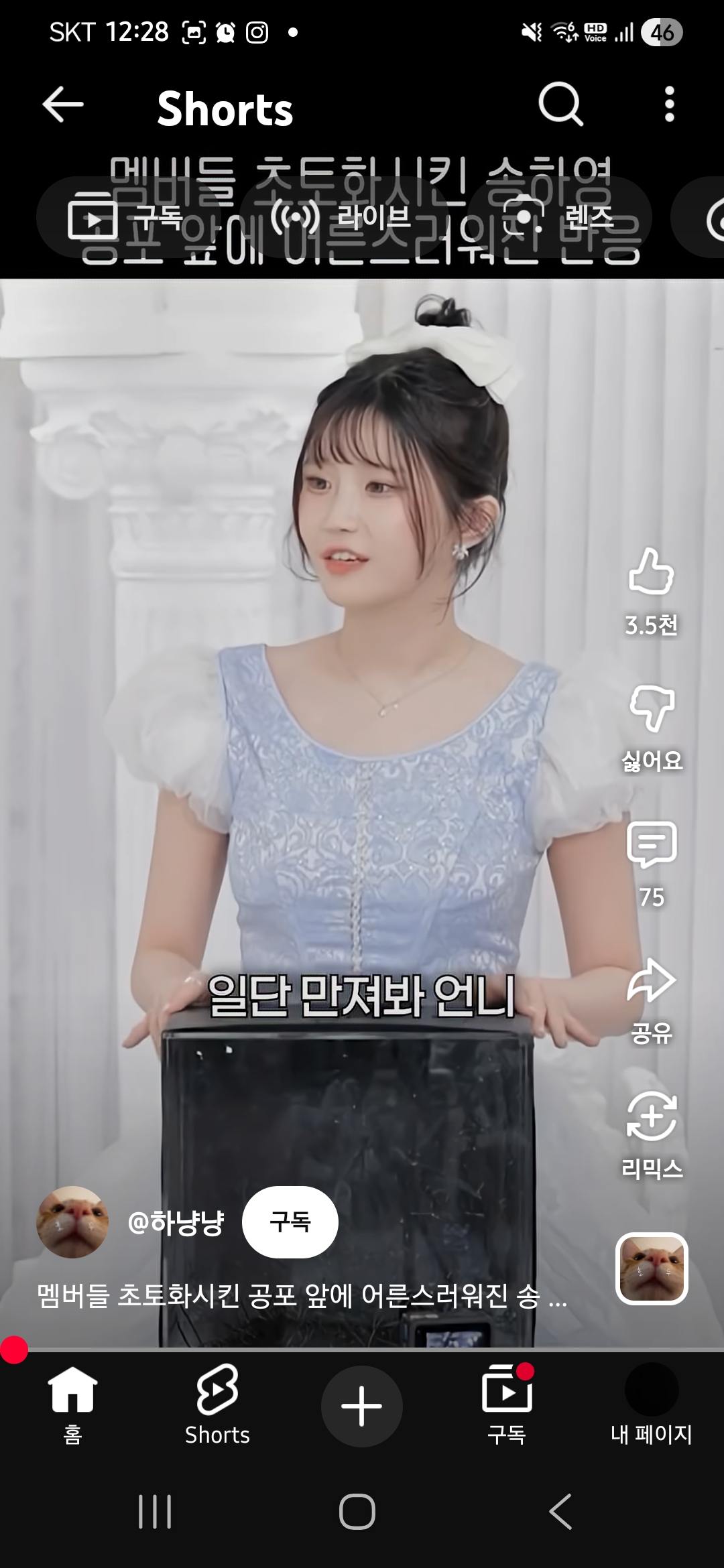Open search in Shorts
Image resolution: width=724 pixels, height=1568 pixels.
click(560, 105)
